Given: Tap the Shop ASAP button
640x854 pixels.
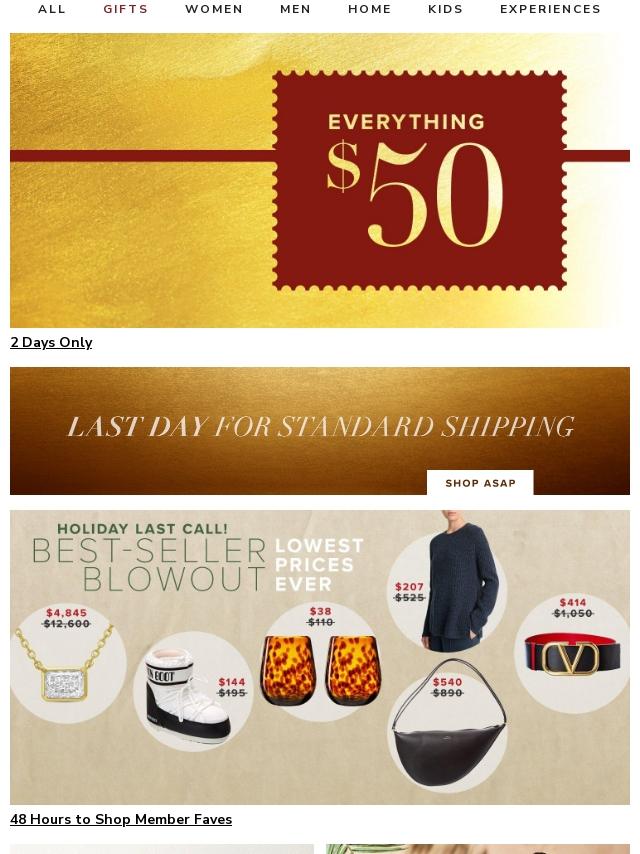Looking at the screenshot, I should click(480, 483).
